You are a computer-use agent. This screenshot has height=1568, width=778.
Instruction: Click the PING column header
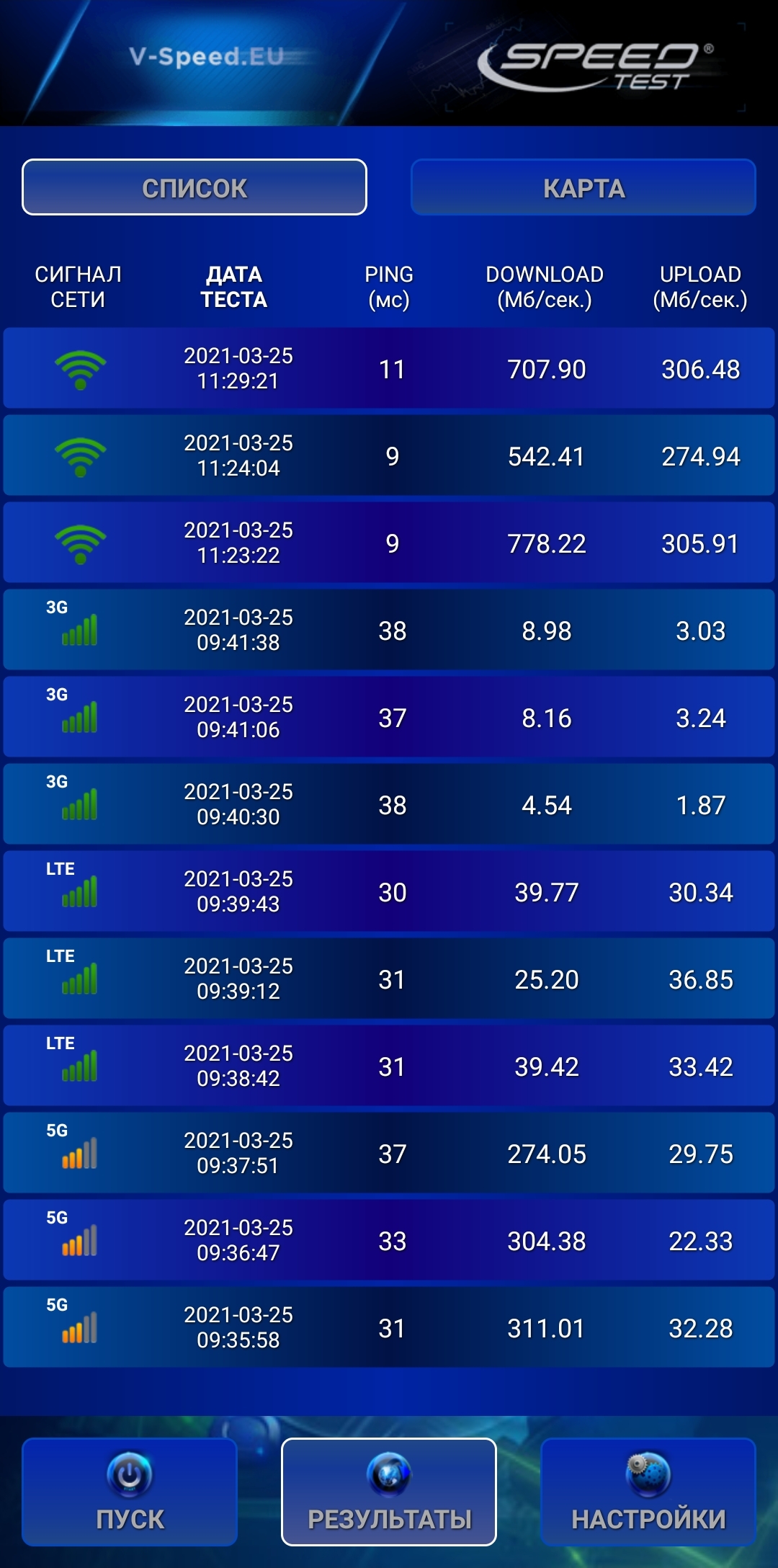pos(389,286)
